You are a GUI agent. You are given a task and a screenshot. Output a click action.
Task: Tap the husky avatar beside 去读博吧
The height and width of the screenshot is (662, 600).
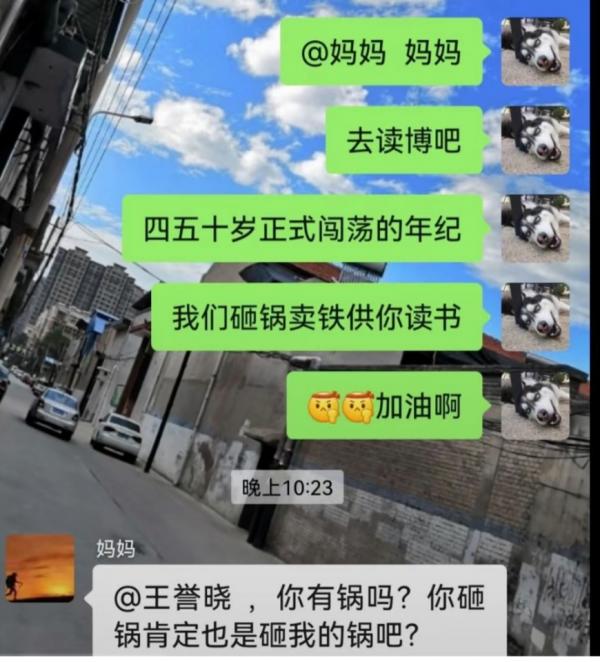535,140
